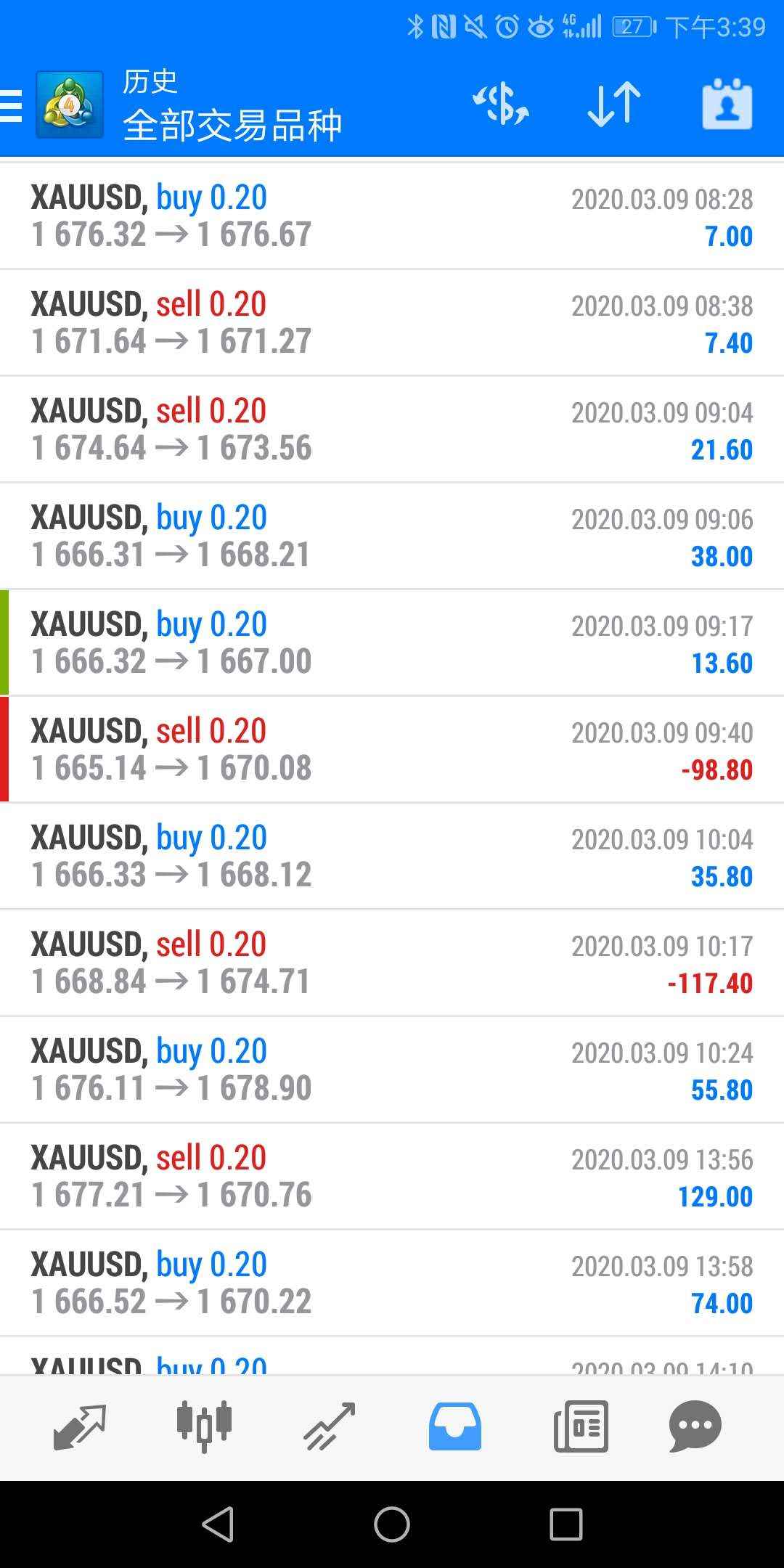Viewport: 784px width, 1568px height.
Task: Switch to the Quotes tab
Action: 79,1426
